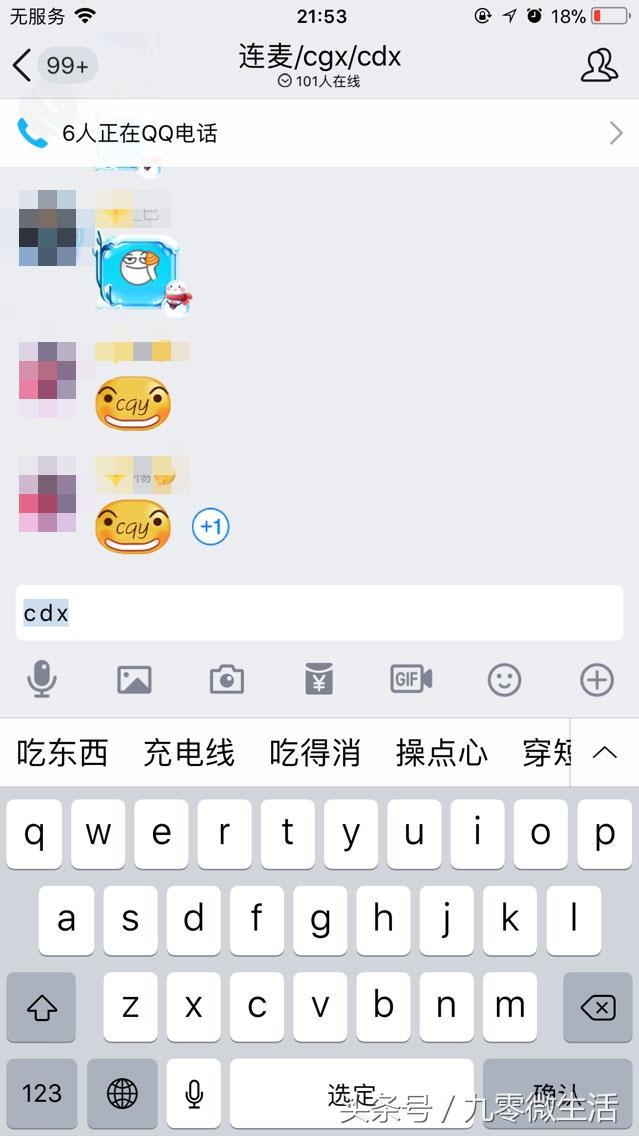Open the camera to take a photo
This screenshot has width=639, height=1136.
(227, 680)
